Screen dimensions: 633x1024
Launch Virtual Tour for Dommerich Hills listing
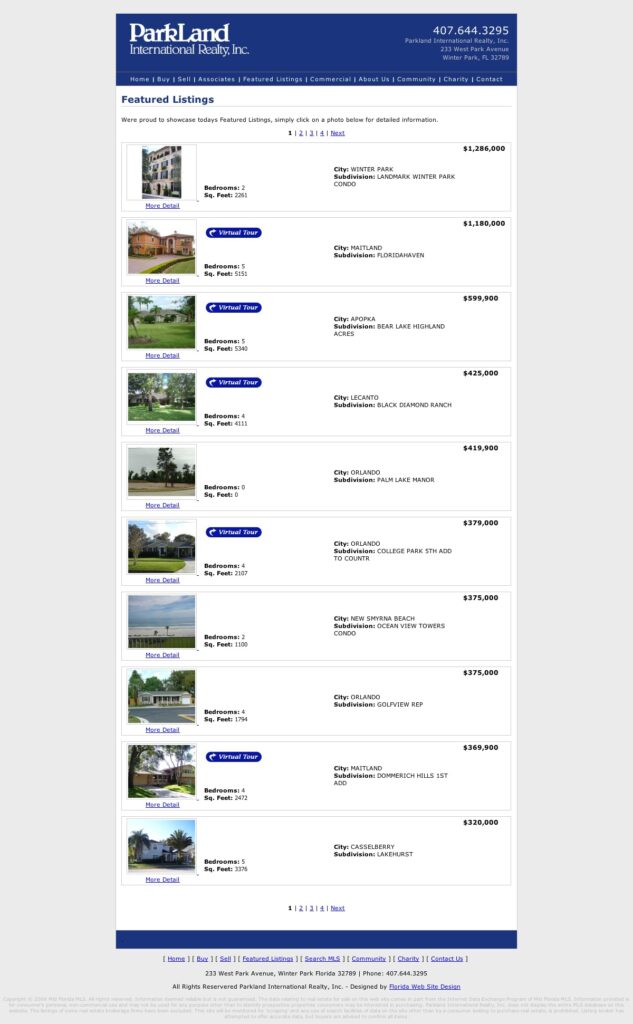(x=233, y=757)
